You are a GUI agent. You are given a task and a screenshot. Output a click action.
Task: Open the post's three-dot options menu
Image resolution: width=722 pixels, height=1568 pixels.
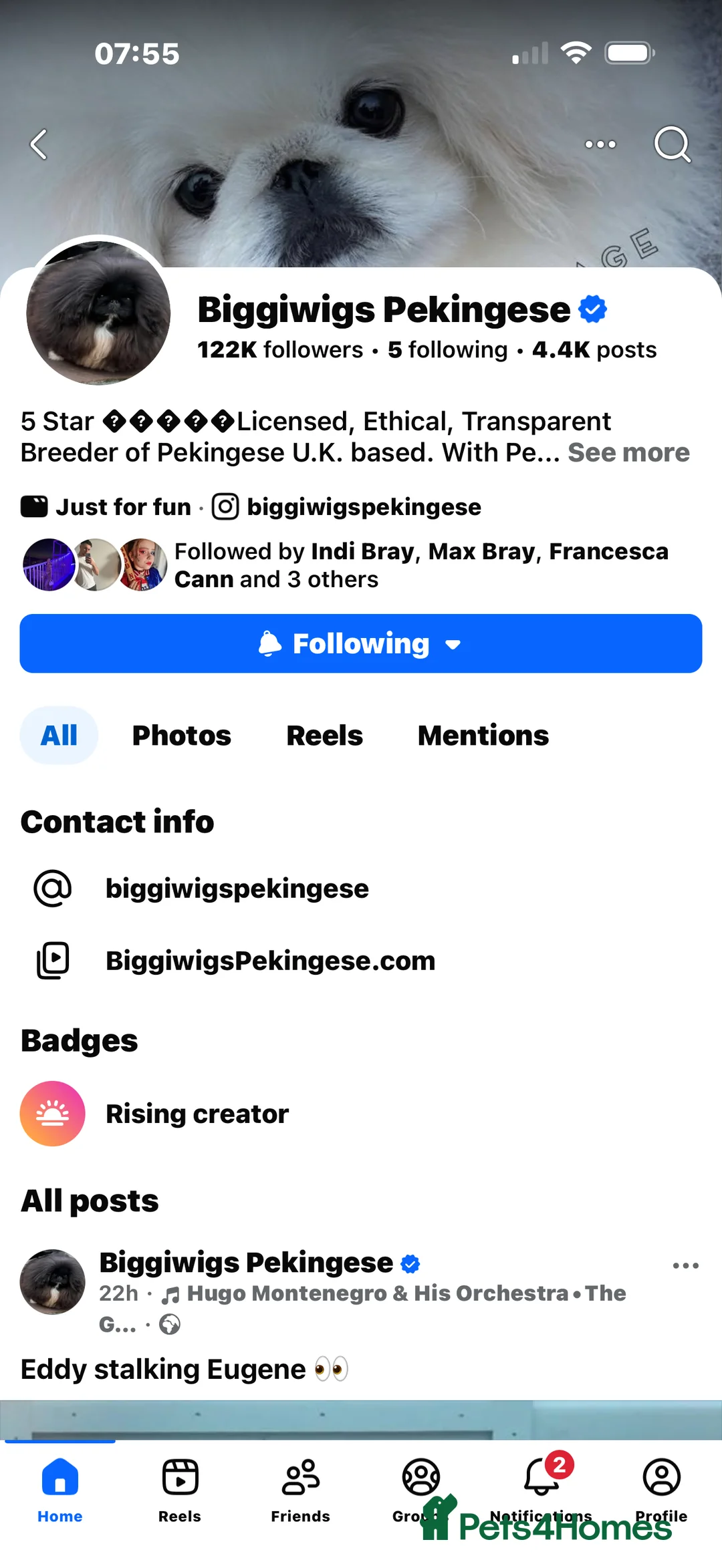tap(685, 1265)
